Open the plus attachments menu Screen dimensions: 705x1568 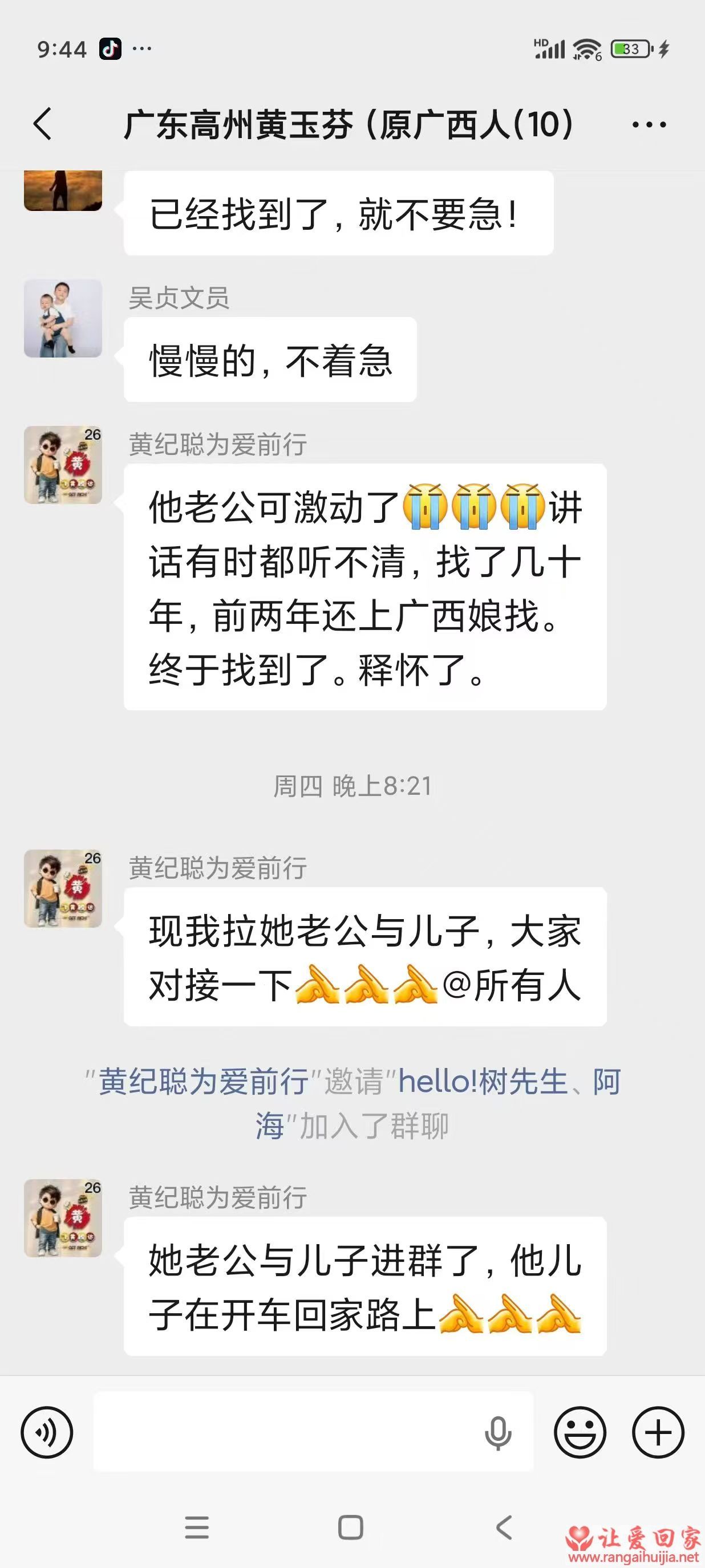(658, 1432)
